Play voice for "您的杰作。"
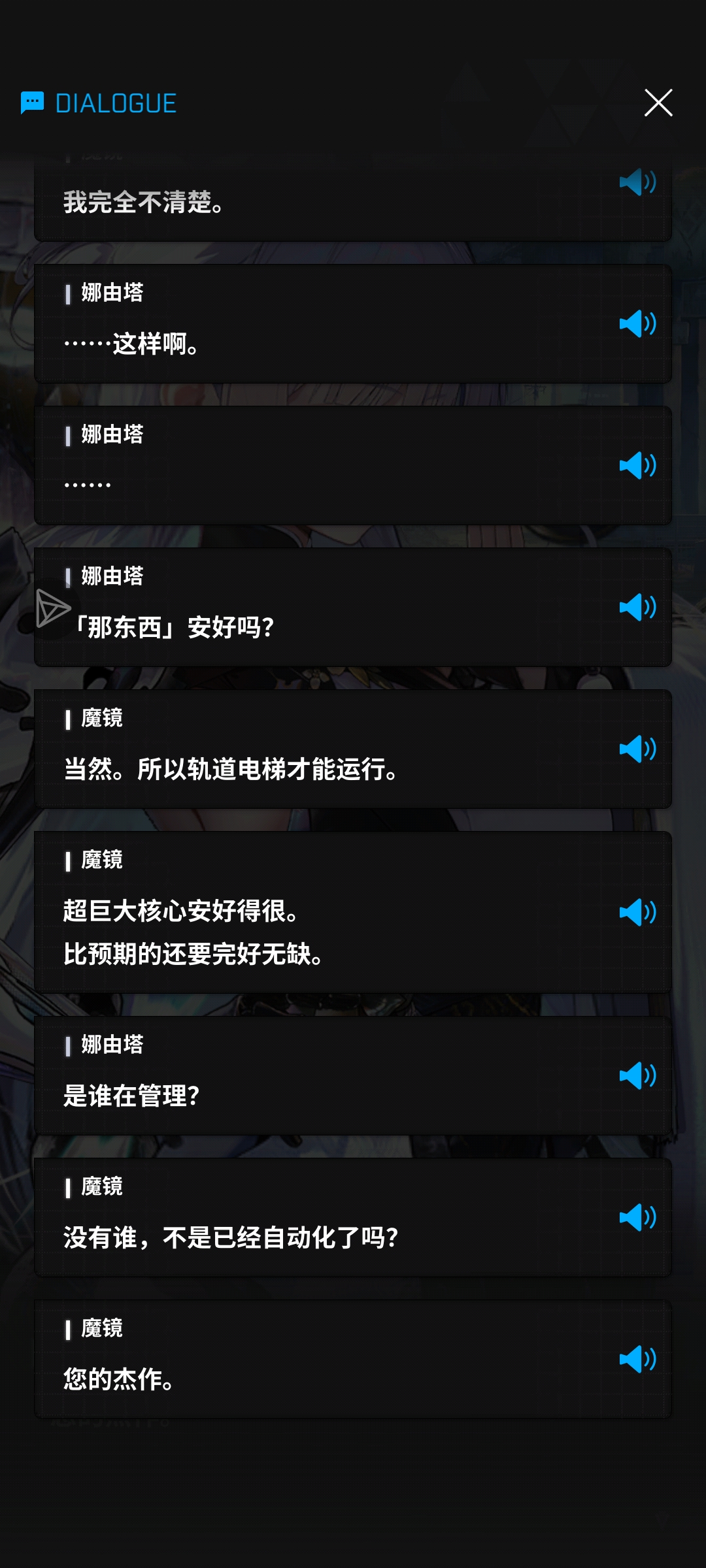This screenshot has width=706, height=1568. pyautogui.click(x=637, y=1359)
